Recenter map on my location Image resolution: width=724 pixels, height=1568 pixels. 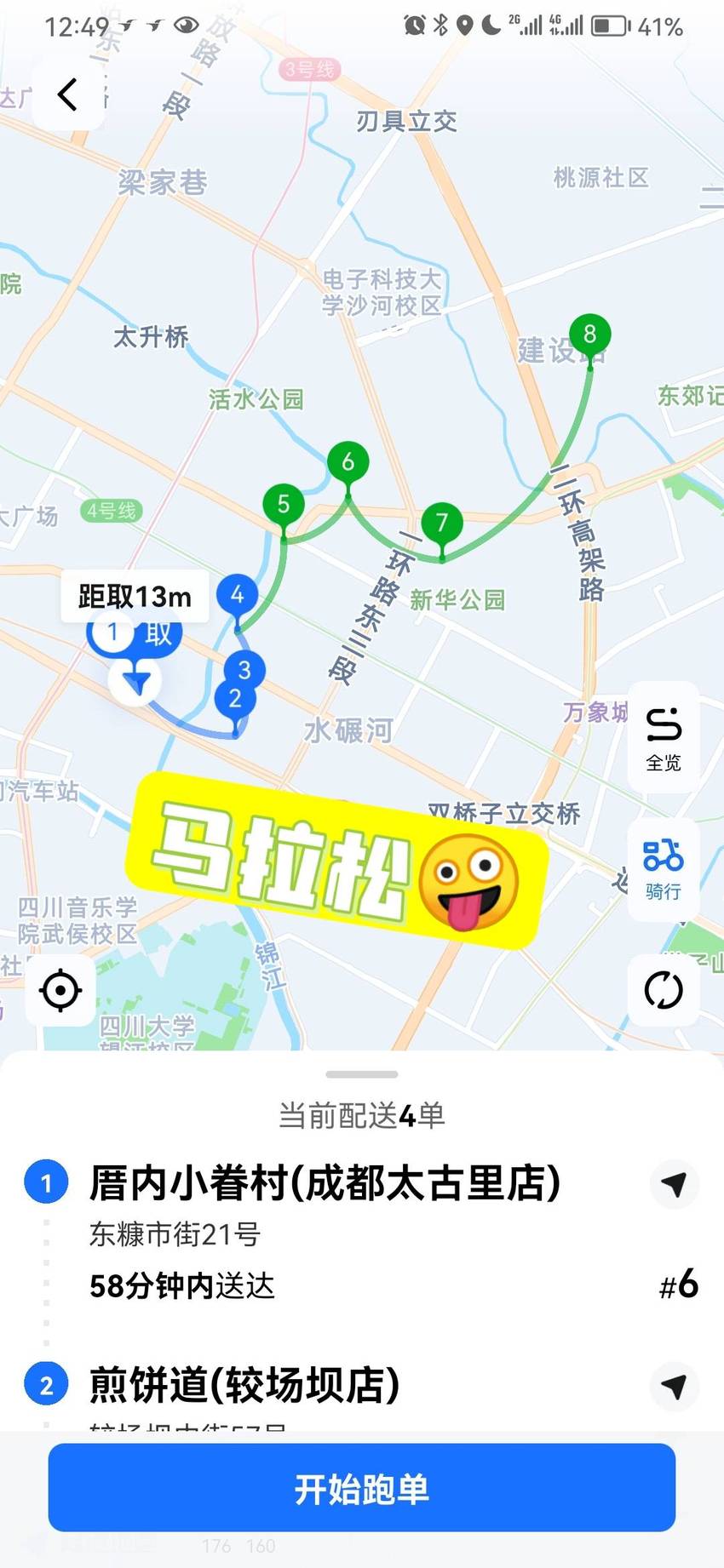pyautogui.click(x=60, y=990)
